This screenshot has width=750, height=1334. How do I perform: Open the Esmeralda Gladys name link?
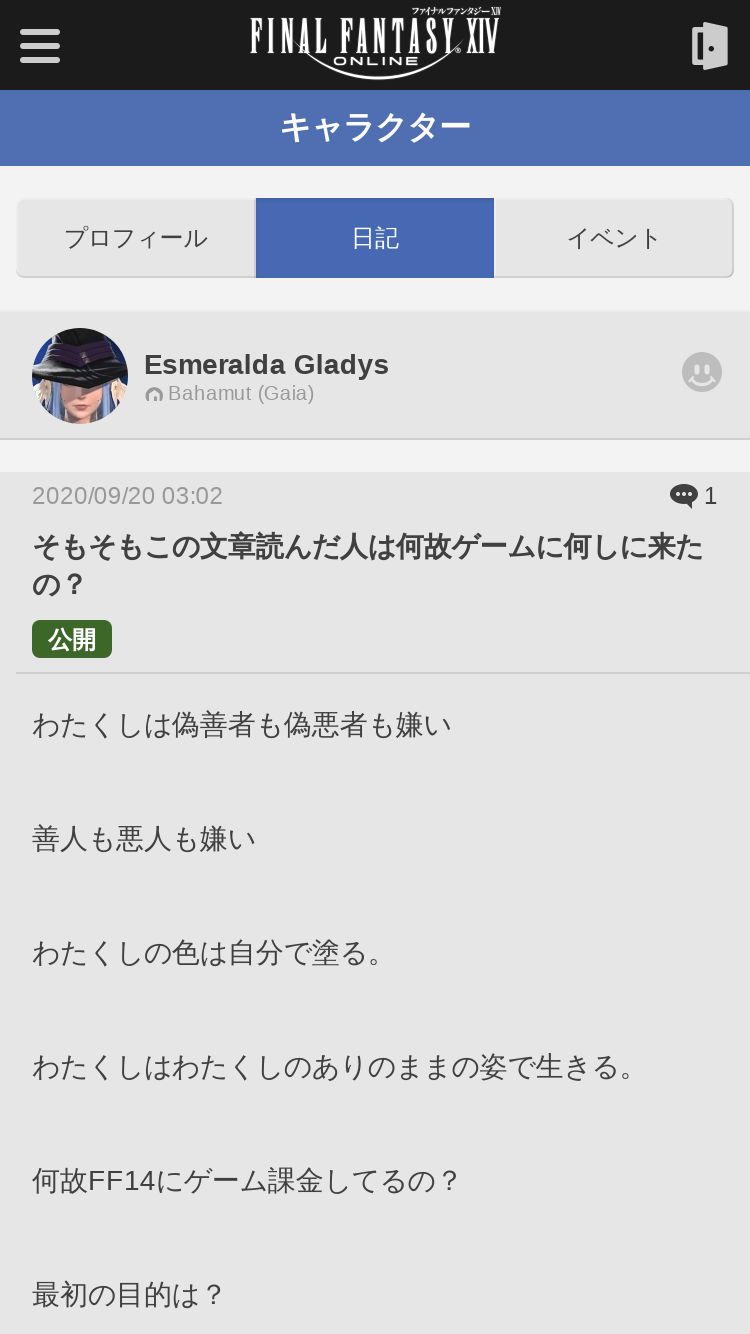[x=266, y=364]
